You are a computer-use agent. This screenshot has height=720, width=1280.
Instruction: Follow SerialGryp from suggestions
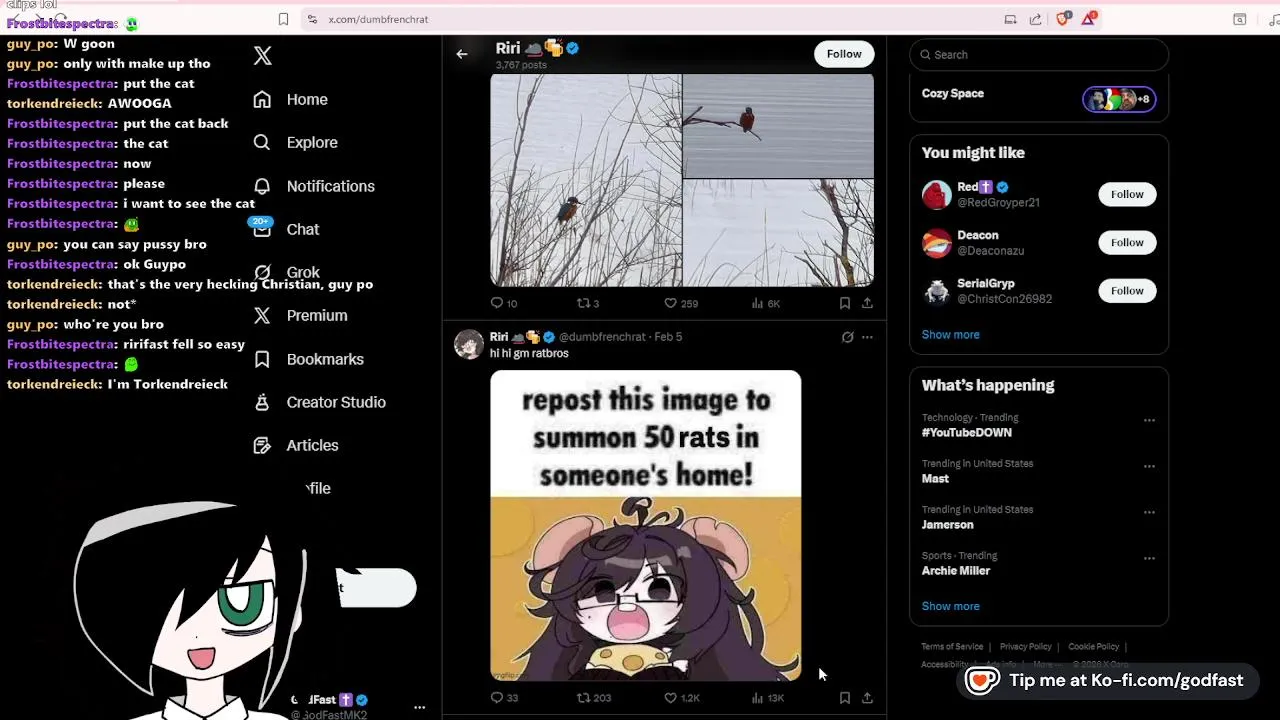click(x=1126, y=291)
